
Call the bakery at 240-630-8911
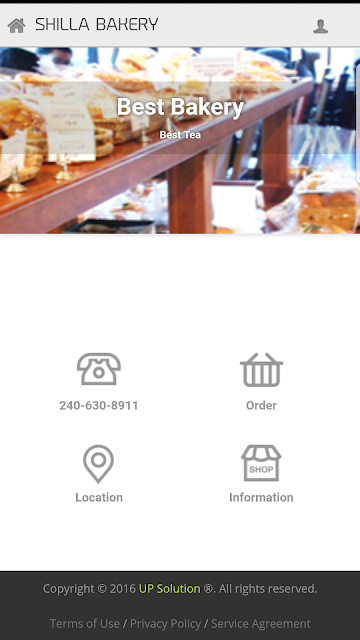click(99, 382)
